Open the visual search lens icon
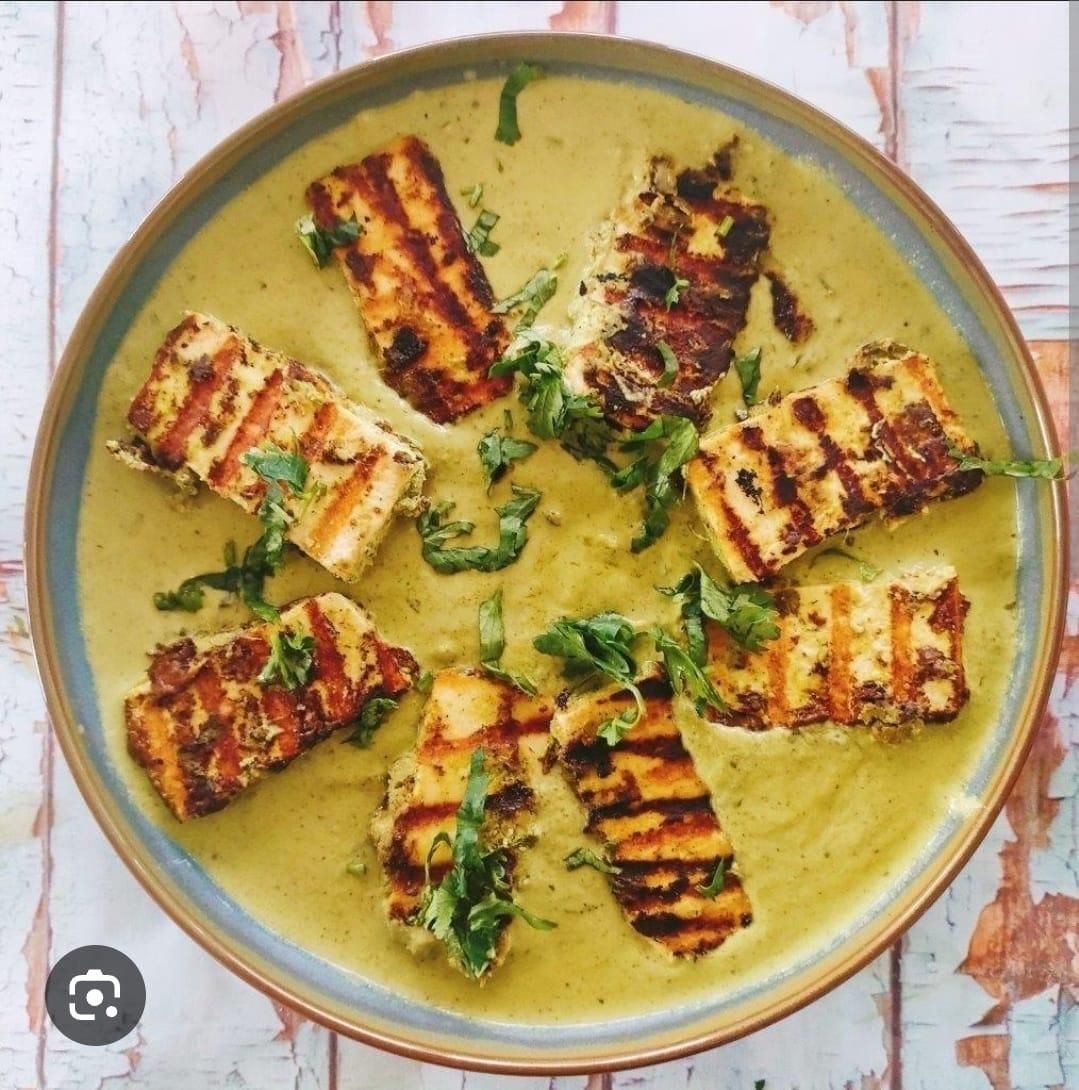1079x1090 pixels. pyautogui.click(x=95, y=995)
